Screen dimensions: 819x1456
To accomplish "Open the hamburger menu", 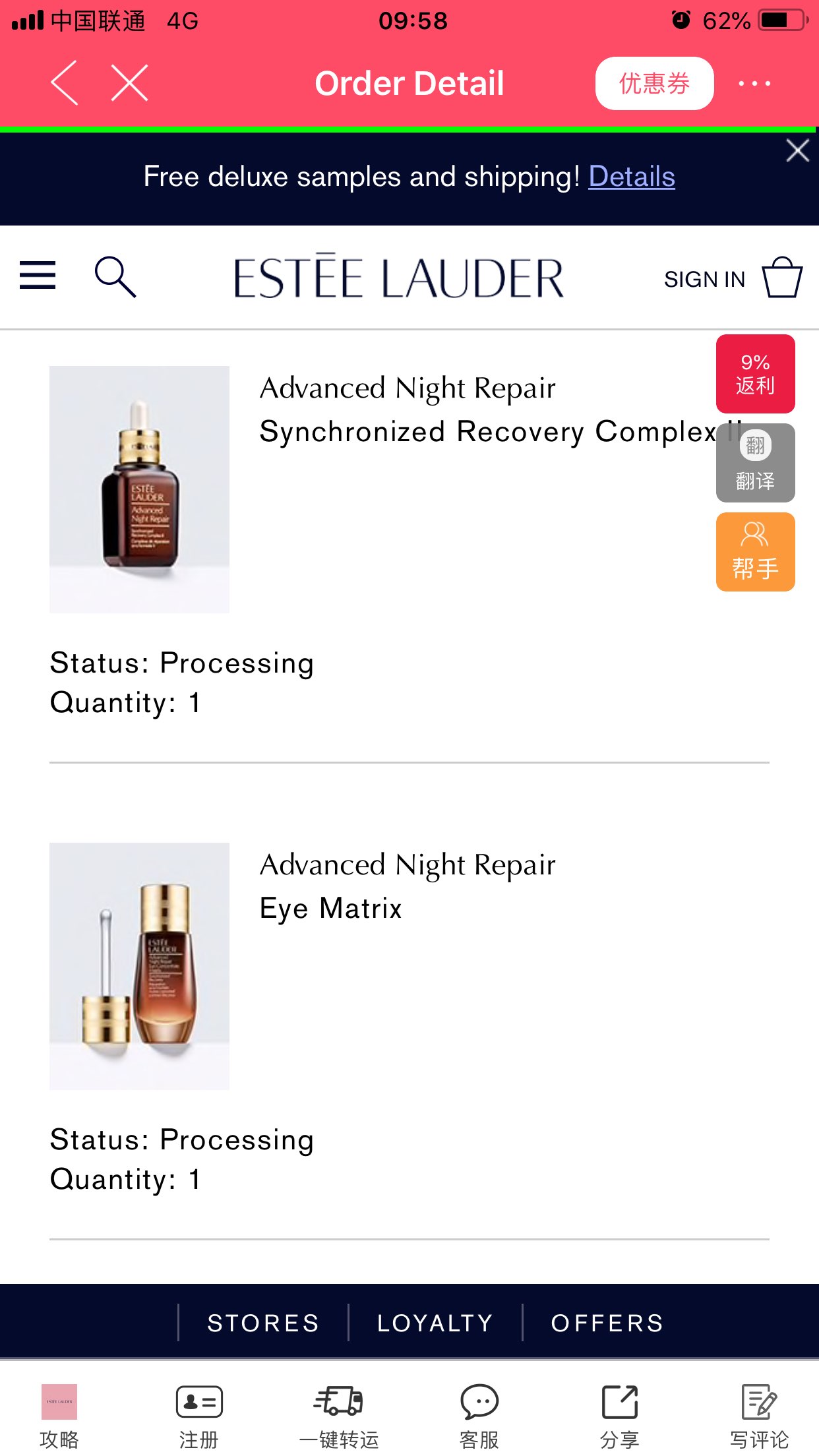I will [x=38, y=276].
